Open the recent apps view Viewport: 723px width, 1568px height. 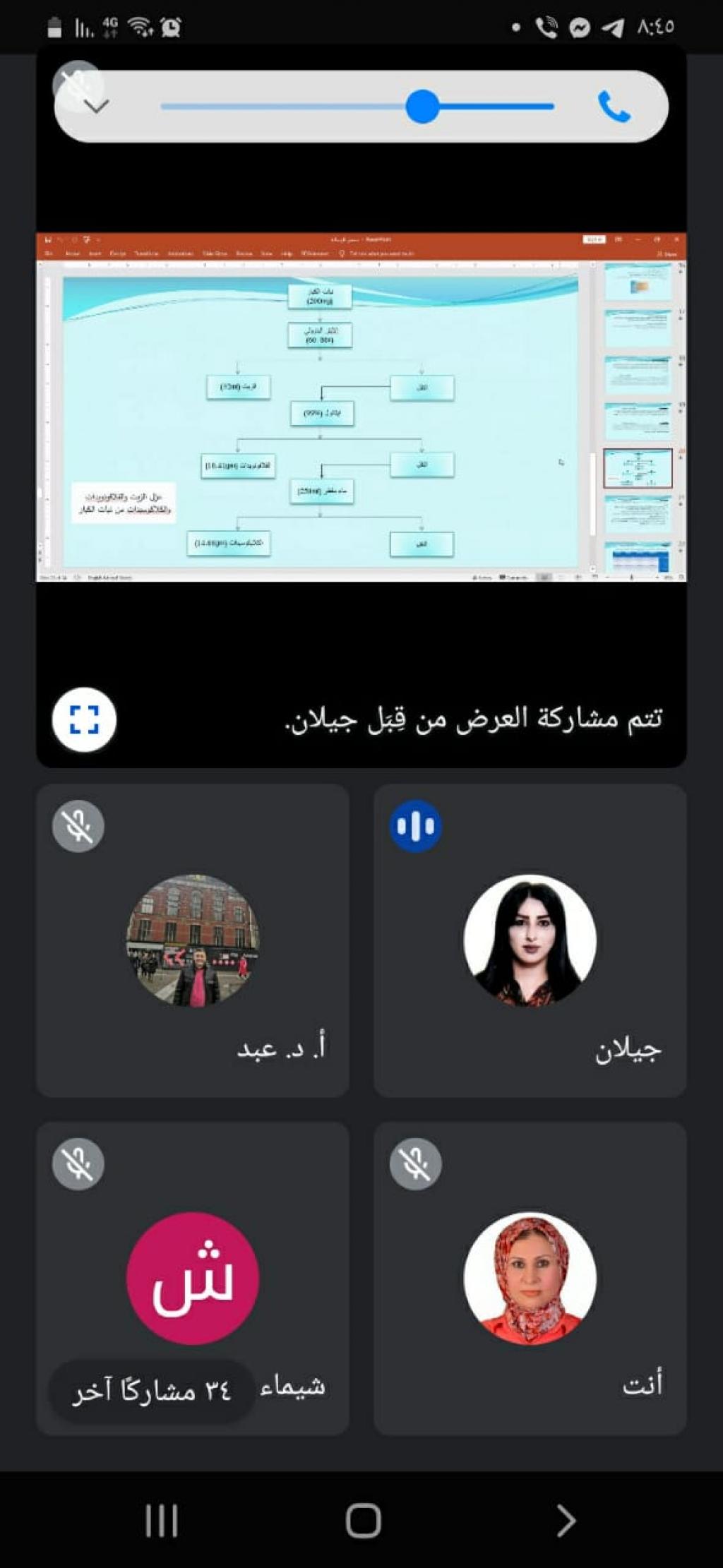coord(162,1519)
